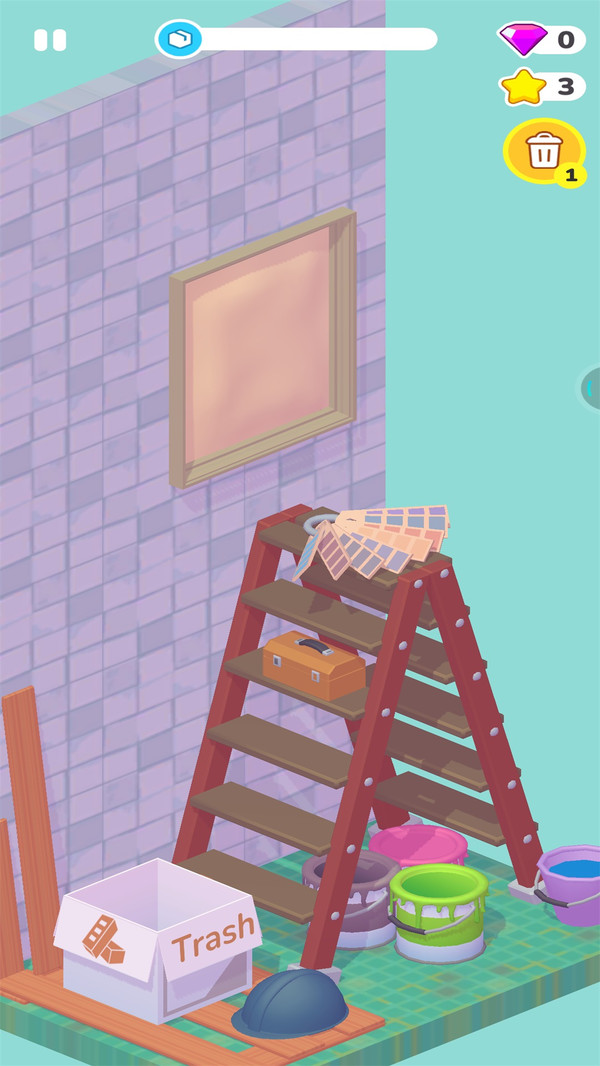
Task: Pick the color swatch fan atop ladder
Action: (x=385, y=542)
